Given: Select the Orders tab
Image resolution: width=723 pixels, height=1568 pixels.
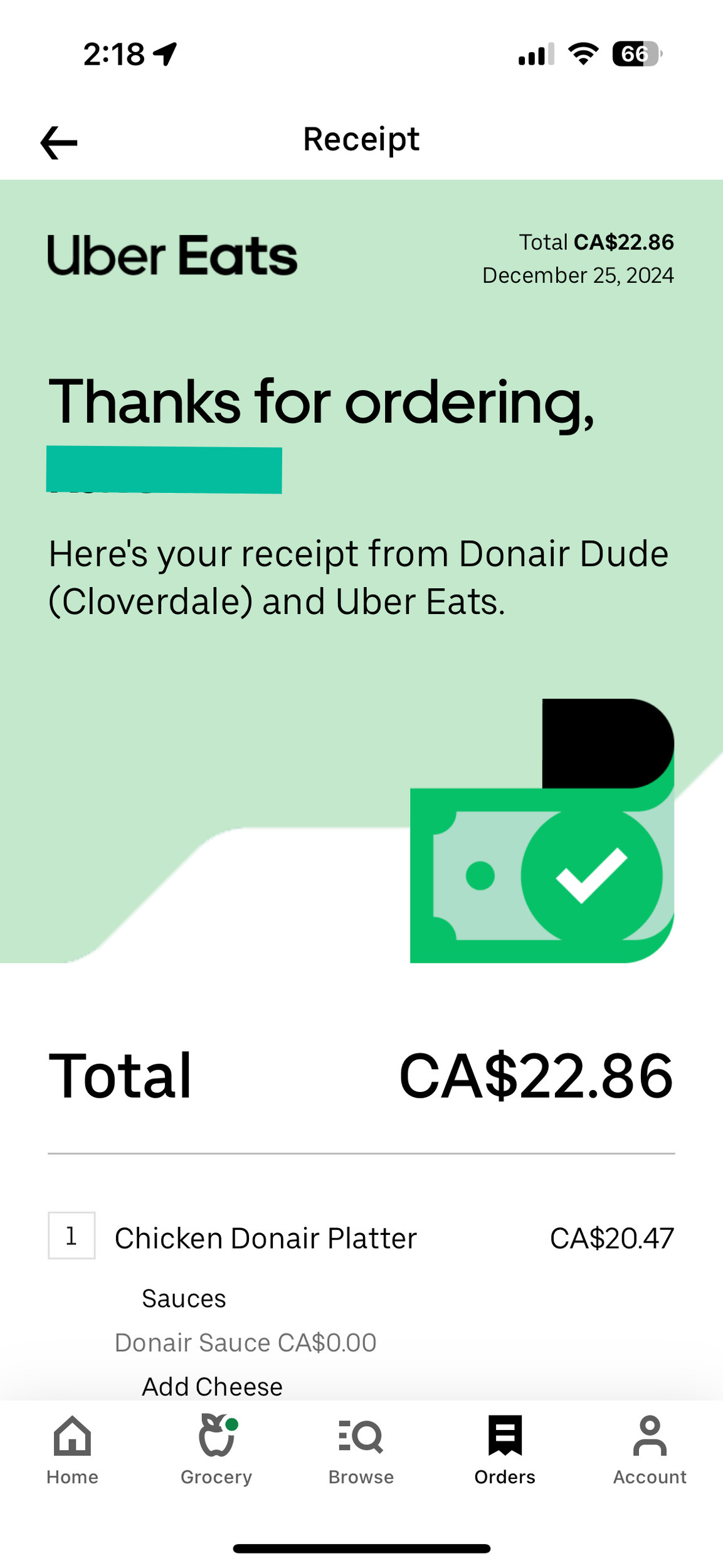Looking at the screenshot, I should tap(505, 1450).
